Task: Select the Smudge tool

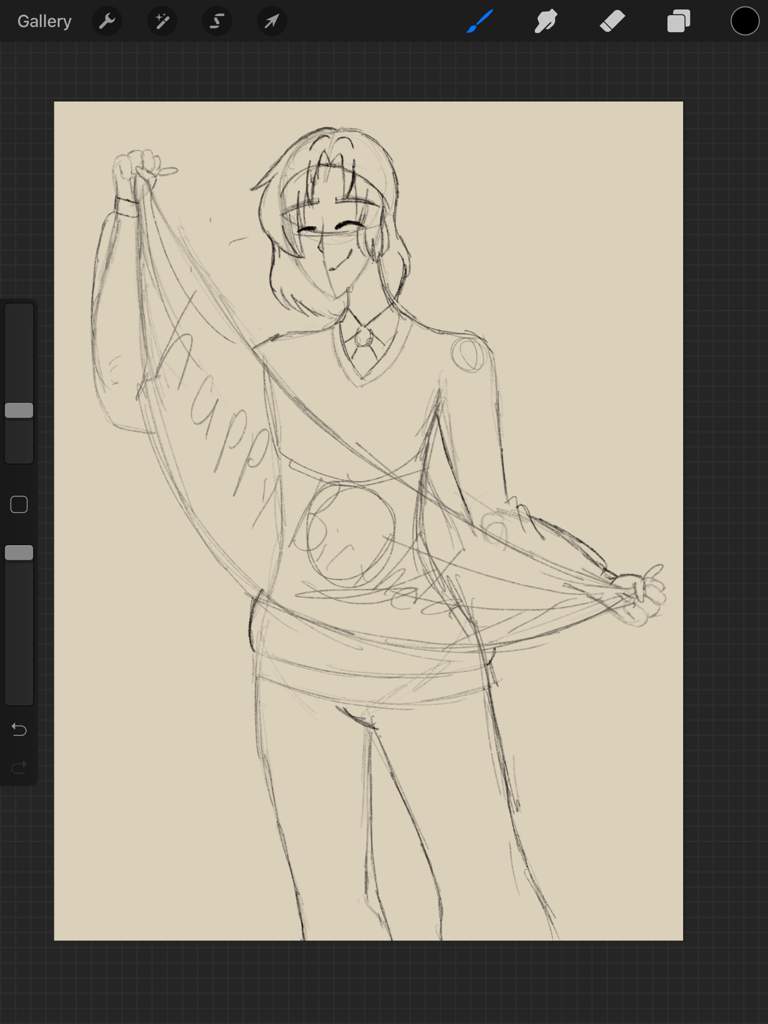Action: (x=546, y=21)
